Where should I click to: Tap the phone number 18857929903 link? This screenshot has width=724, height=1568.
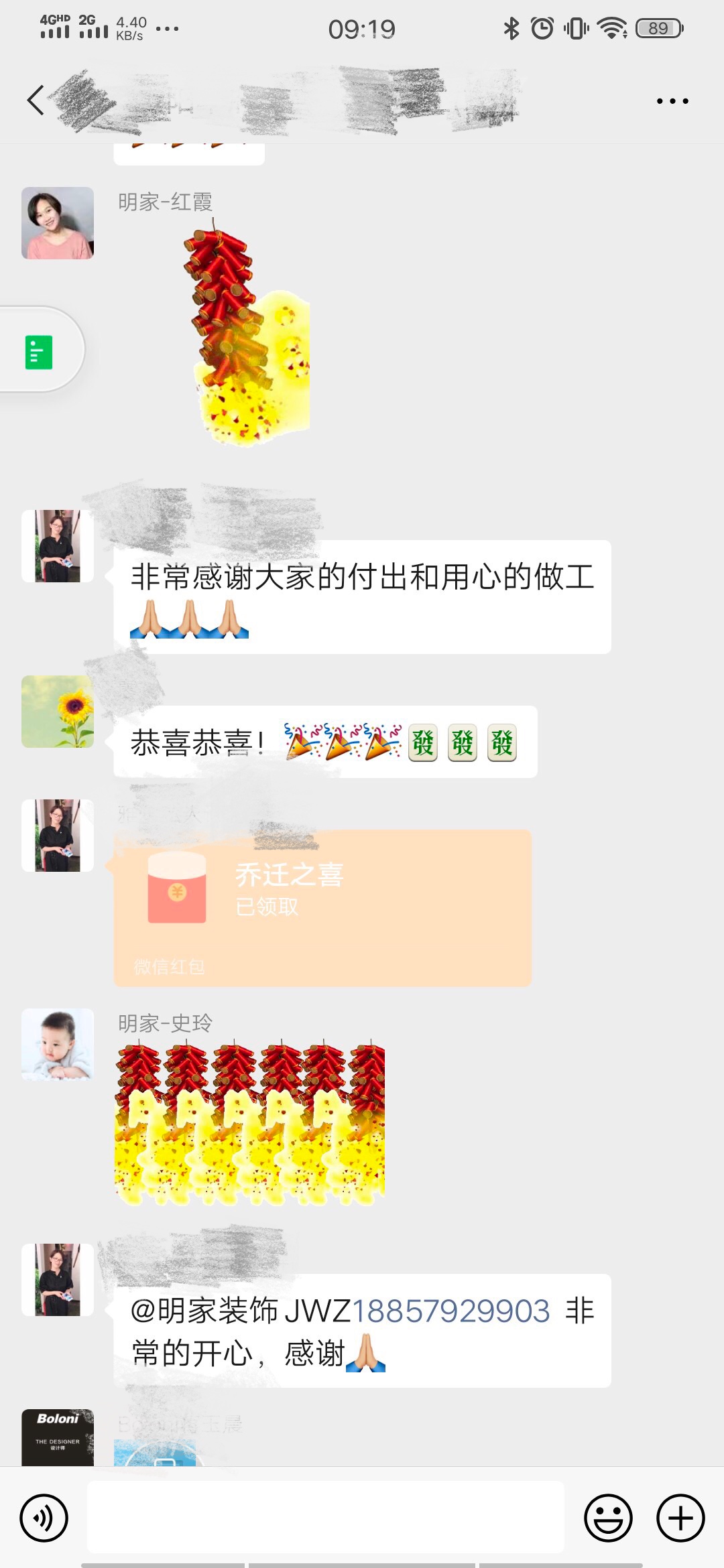[450, 1311]
